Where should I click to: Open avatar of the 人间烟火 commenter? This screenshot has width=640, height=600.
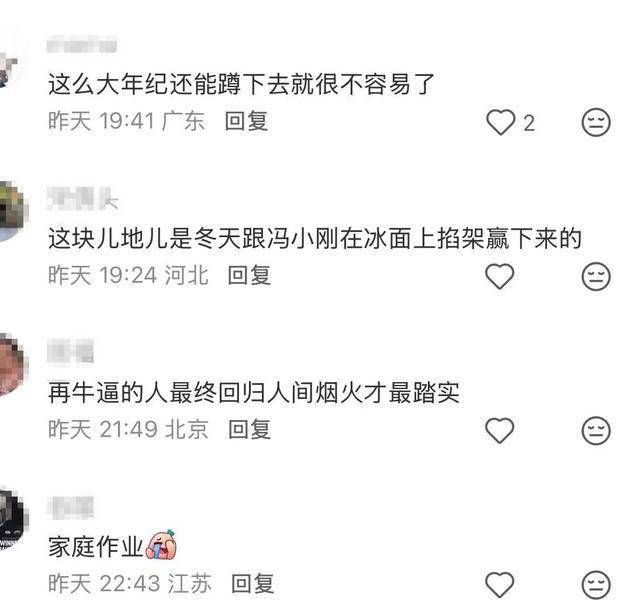[x=10, y=366]
